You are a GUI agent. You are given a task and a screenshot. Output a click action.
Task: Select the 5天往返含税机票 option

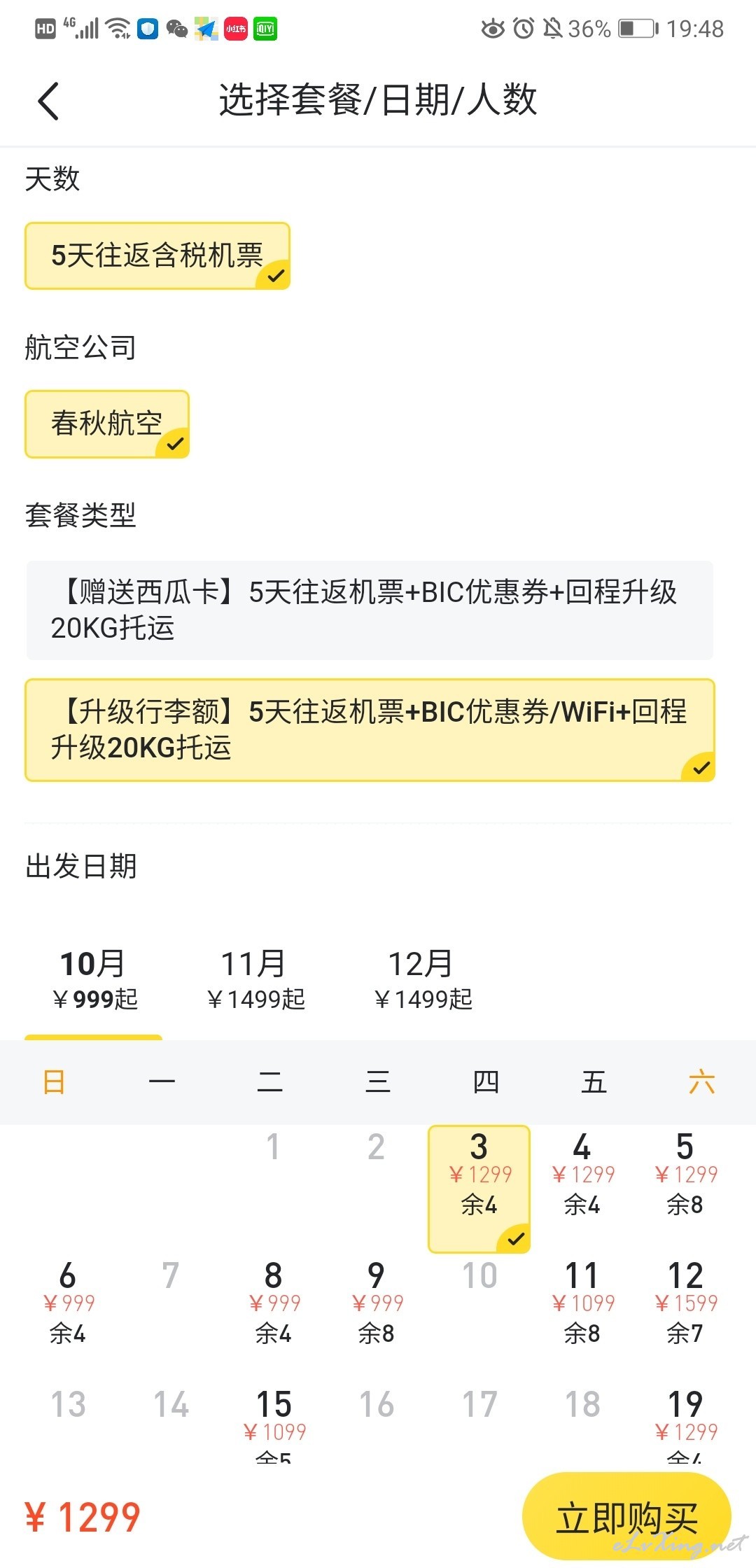point(157,256)
